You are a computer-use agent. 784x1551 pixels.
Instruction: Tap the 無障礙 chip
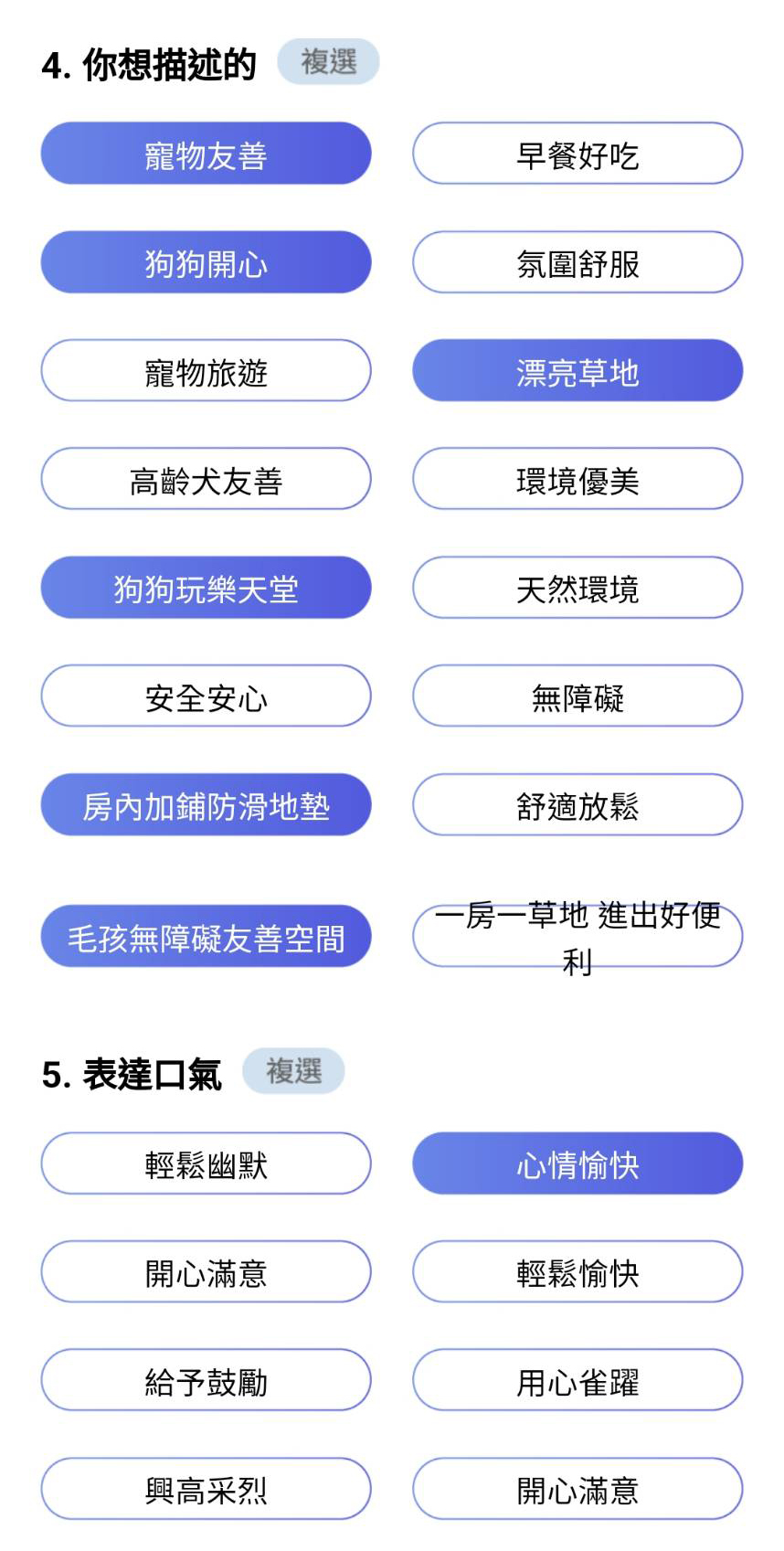click(577, 696)
